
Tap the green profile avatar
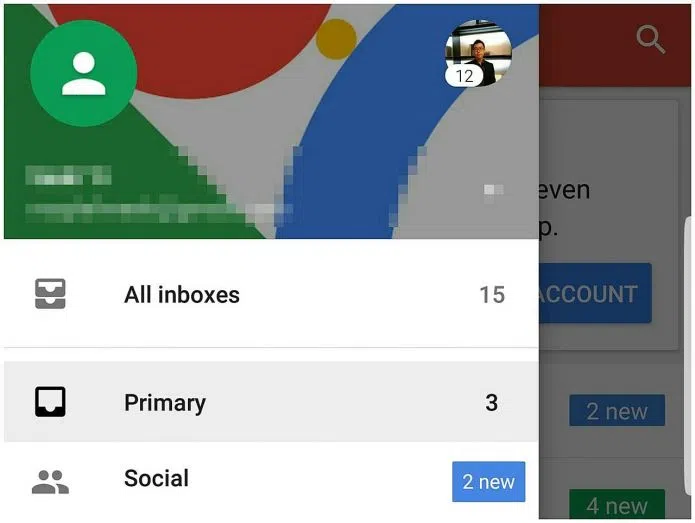click(83, 74)
